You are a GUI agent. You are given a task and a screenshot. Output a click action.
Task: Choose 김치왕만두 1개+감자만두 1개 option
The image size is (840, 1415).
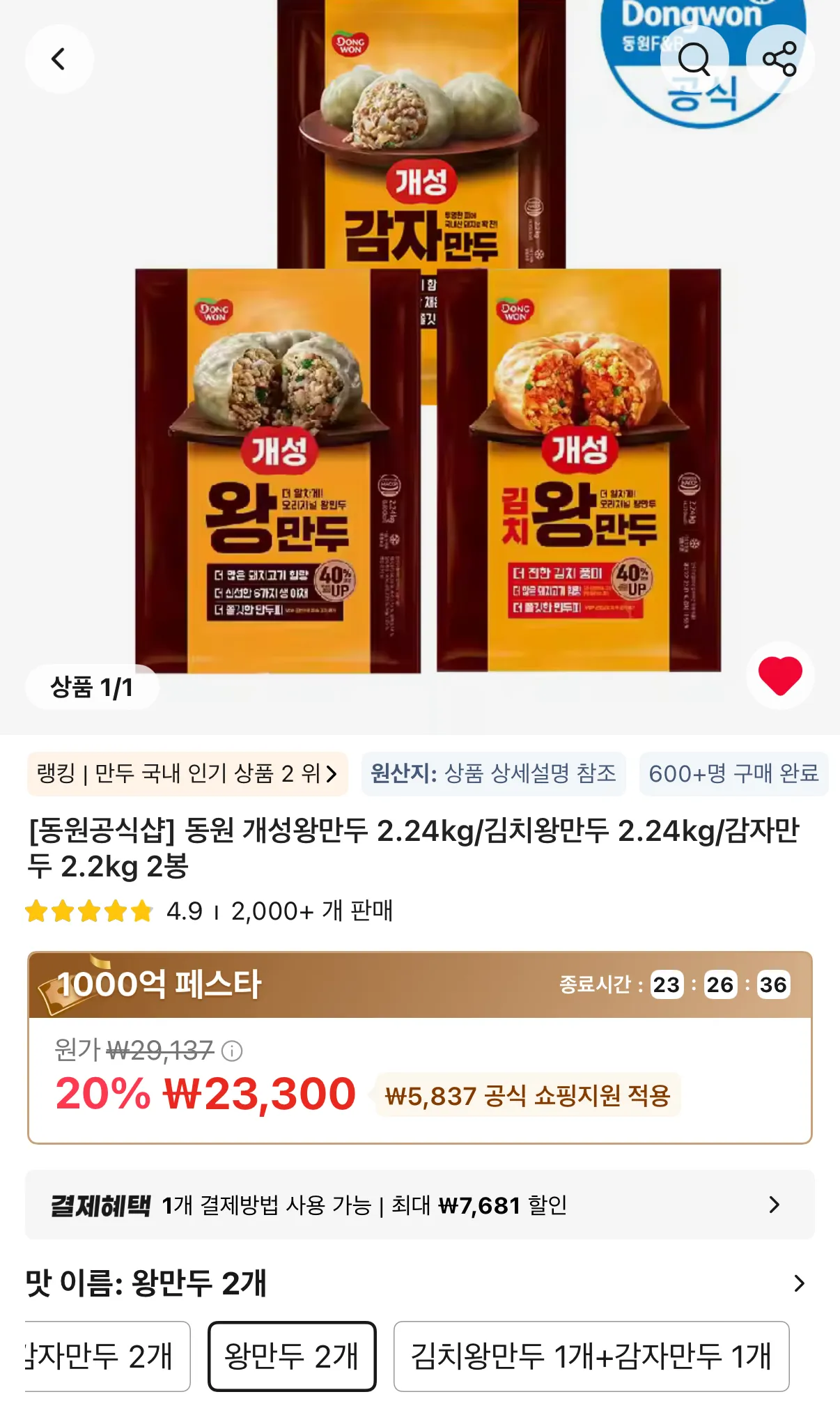pos(591,1356)
